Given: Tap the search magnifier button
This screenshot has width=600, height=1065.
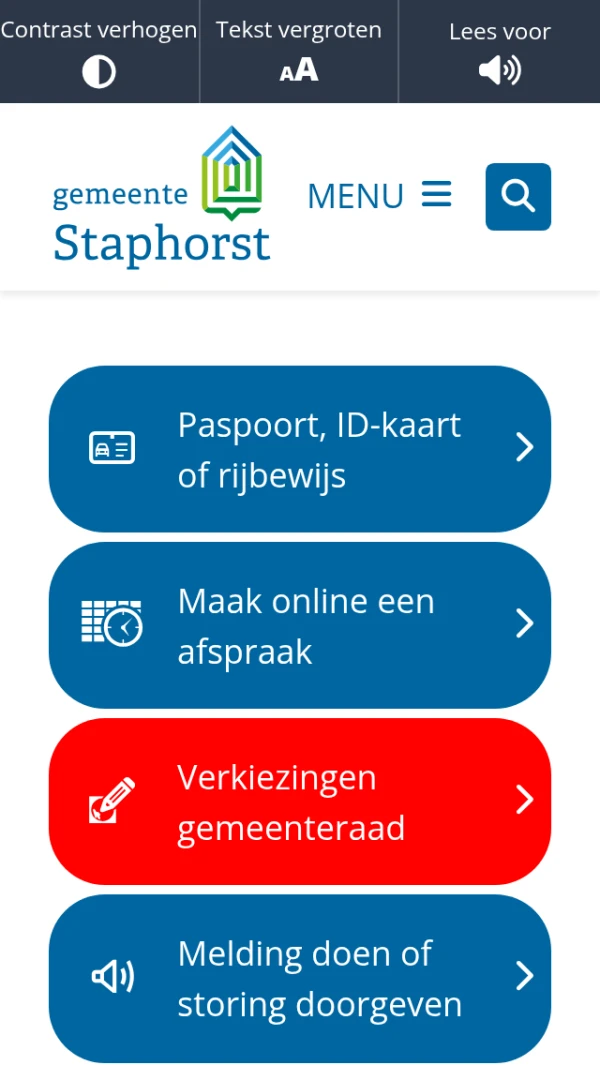Looking at the screenshot, I should 518,196.
